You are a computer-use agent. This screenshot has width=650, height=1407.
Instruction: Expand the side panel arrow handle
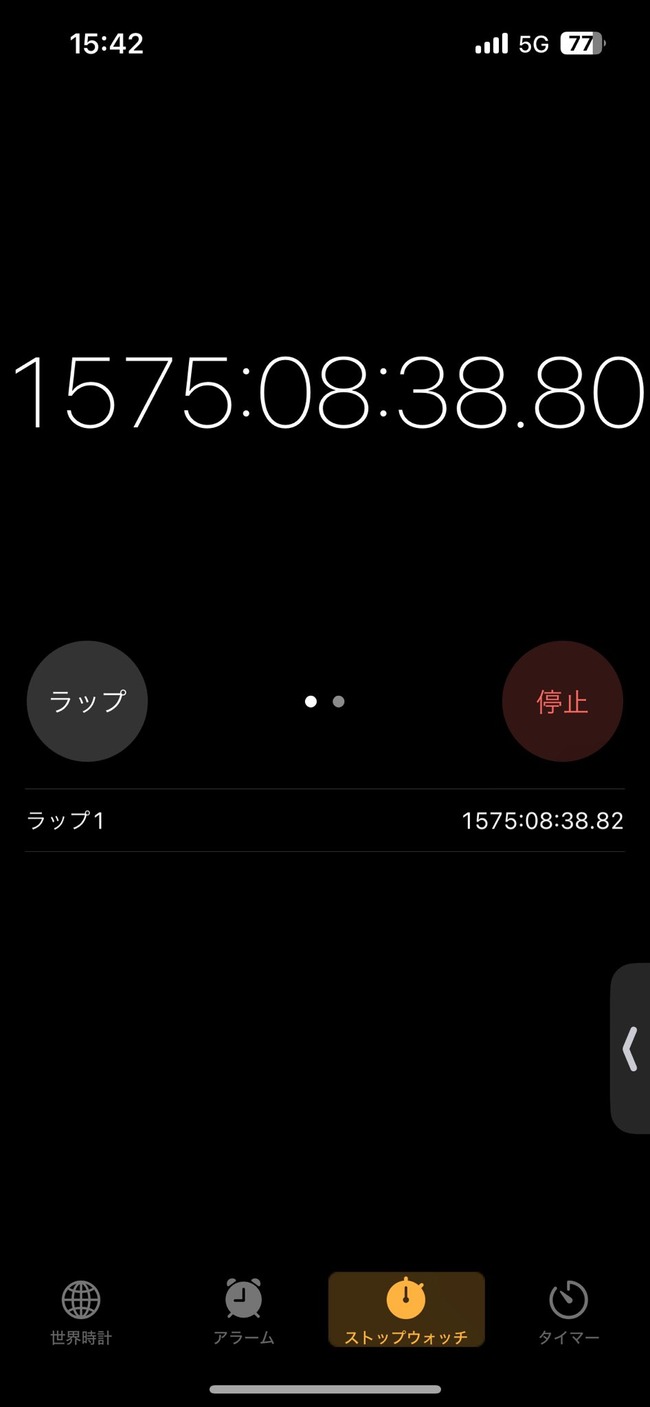pos(630,1048)
